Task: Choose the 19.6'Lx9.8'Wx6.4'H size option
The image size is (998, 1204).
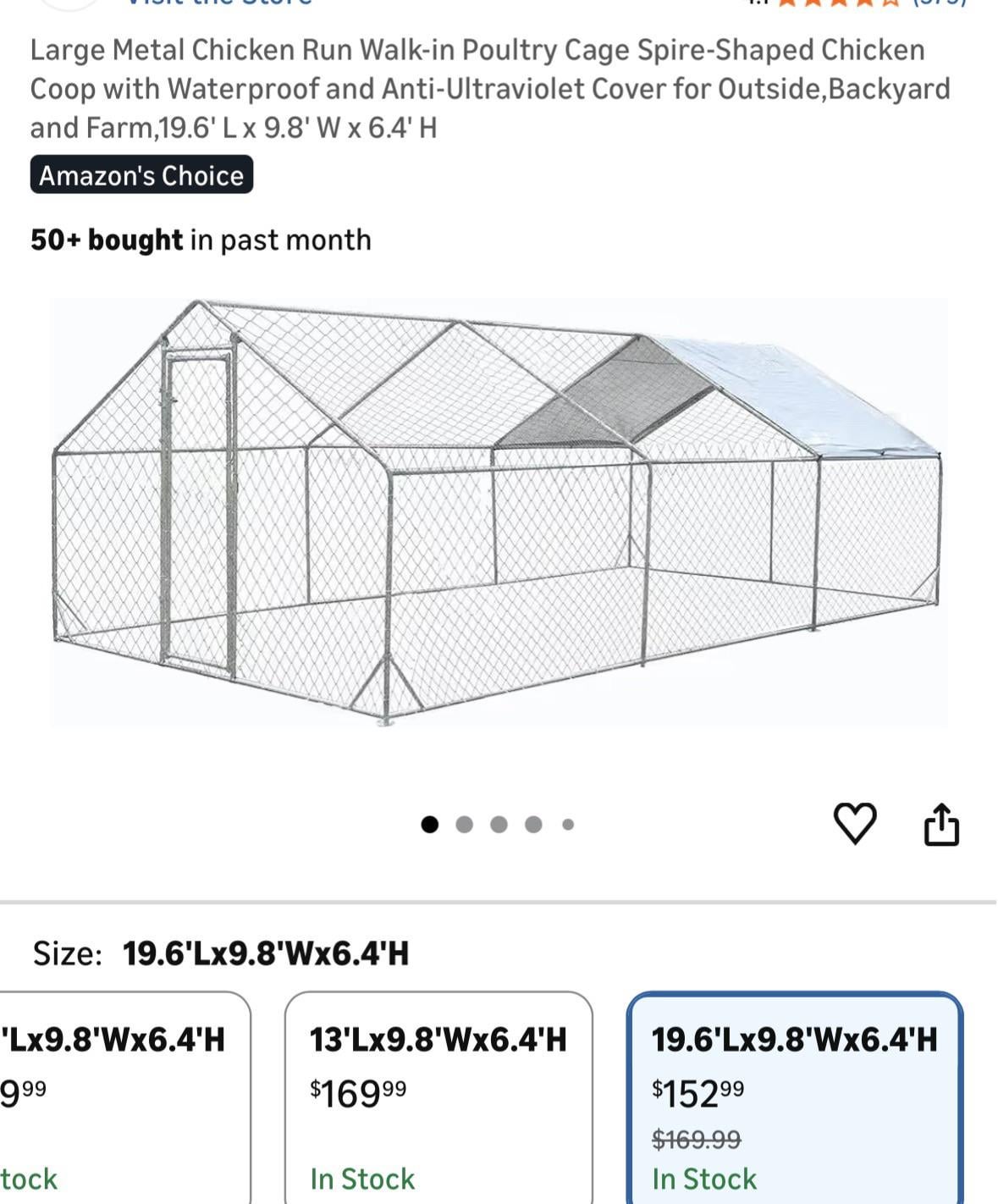Action: click(x=794, y=1097)
